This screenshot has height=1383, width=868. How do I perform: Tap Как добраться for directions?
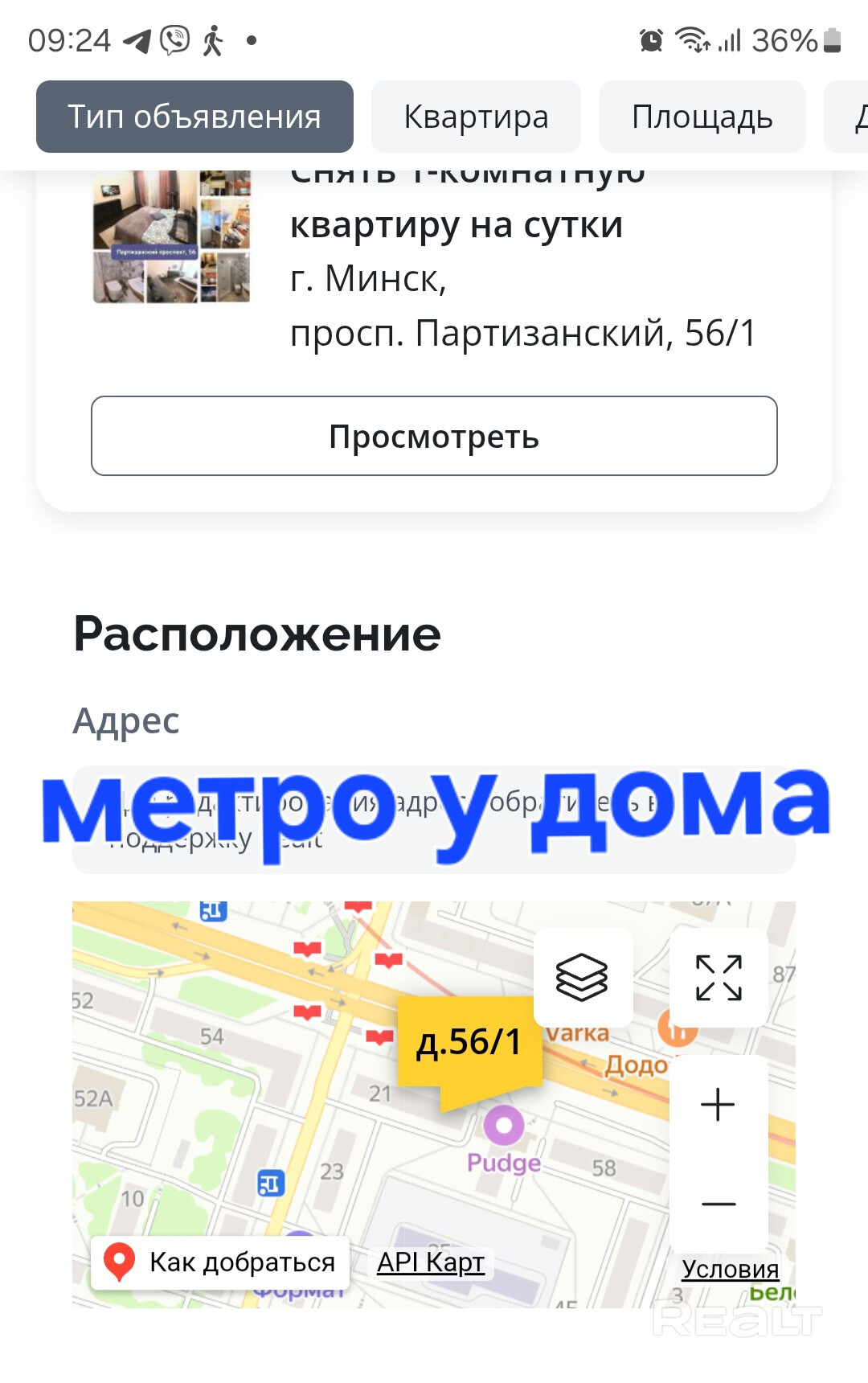click(220, 1262)
